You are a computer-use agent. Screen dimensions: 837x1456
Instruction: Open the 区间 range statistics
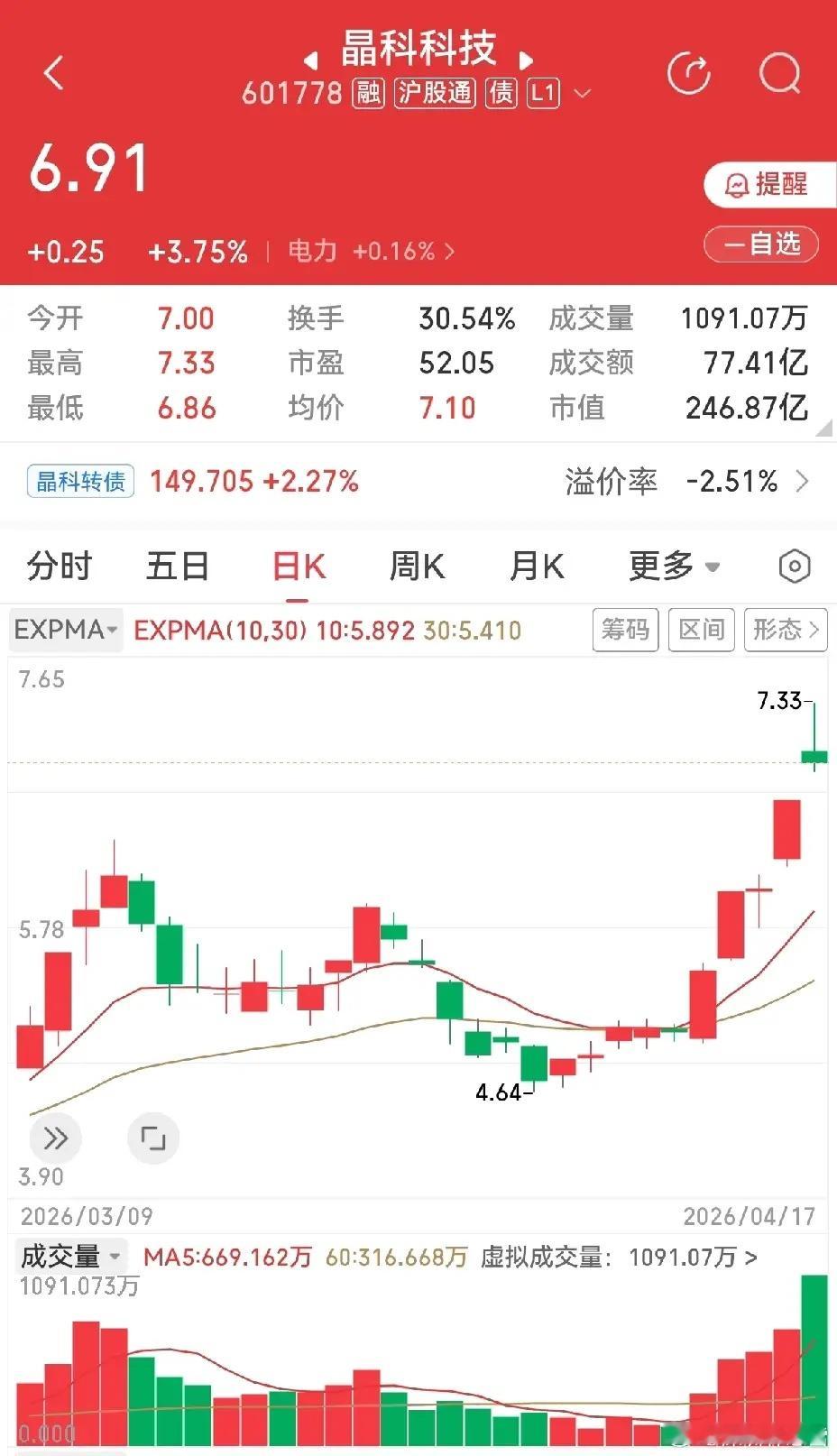point(702,629)
